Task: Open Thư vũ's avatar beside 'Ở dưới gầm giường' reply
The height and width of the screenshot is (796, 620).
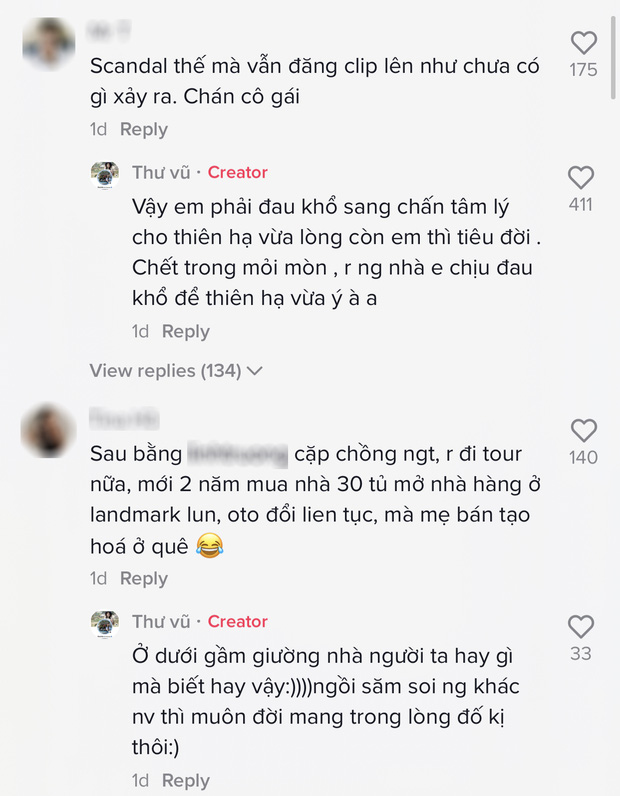Action: [105, 623]
